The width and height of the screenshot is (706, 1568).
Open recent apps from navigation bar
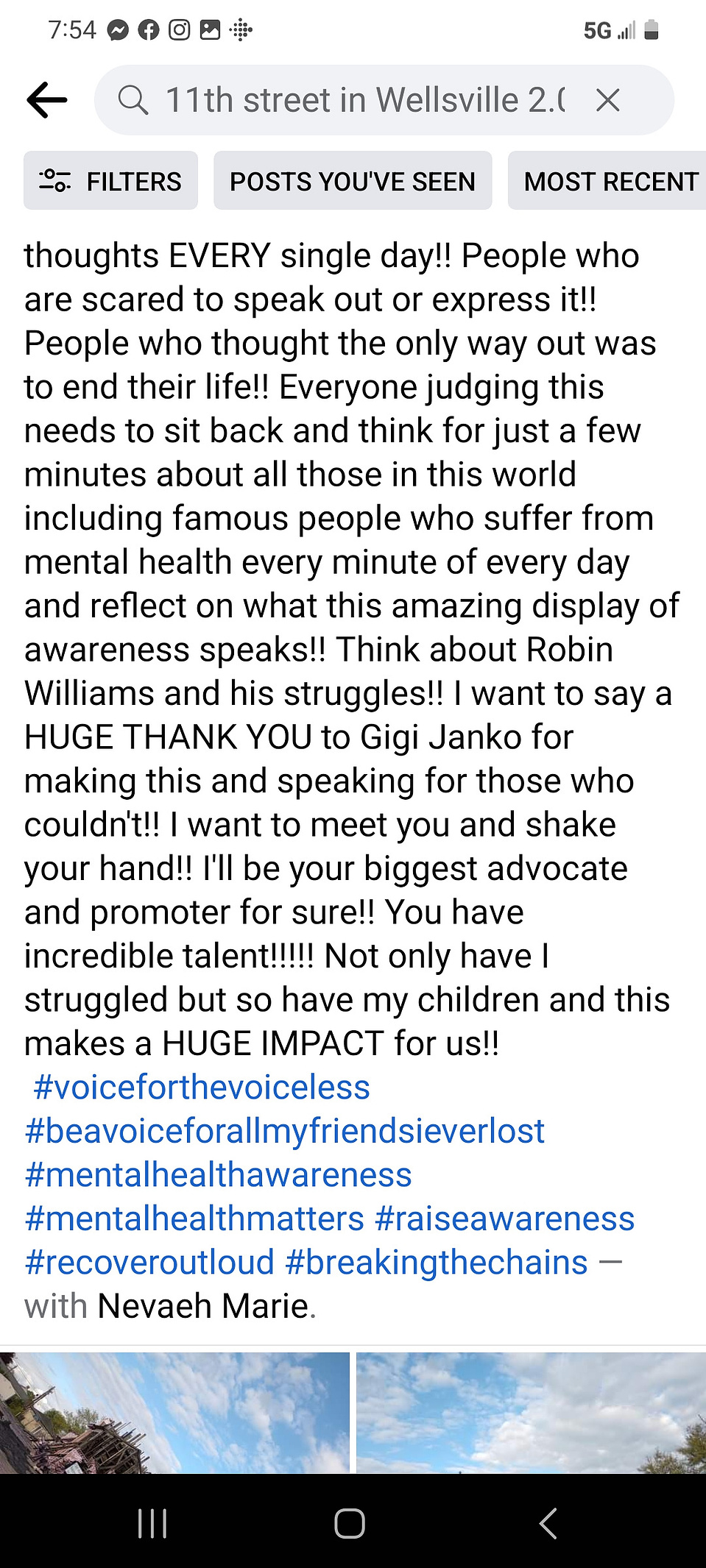point(152,1523)
